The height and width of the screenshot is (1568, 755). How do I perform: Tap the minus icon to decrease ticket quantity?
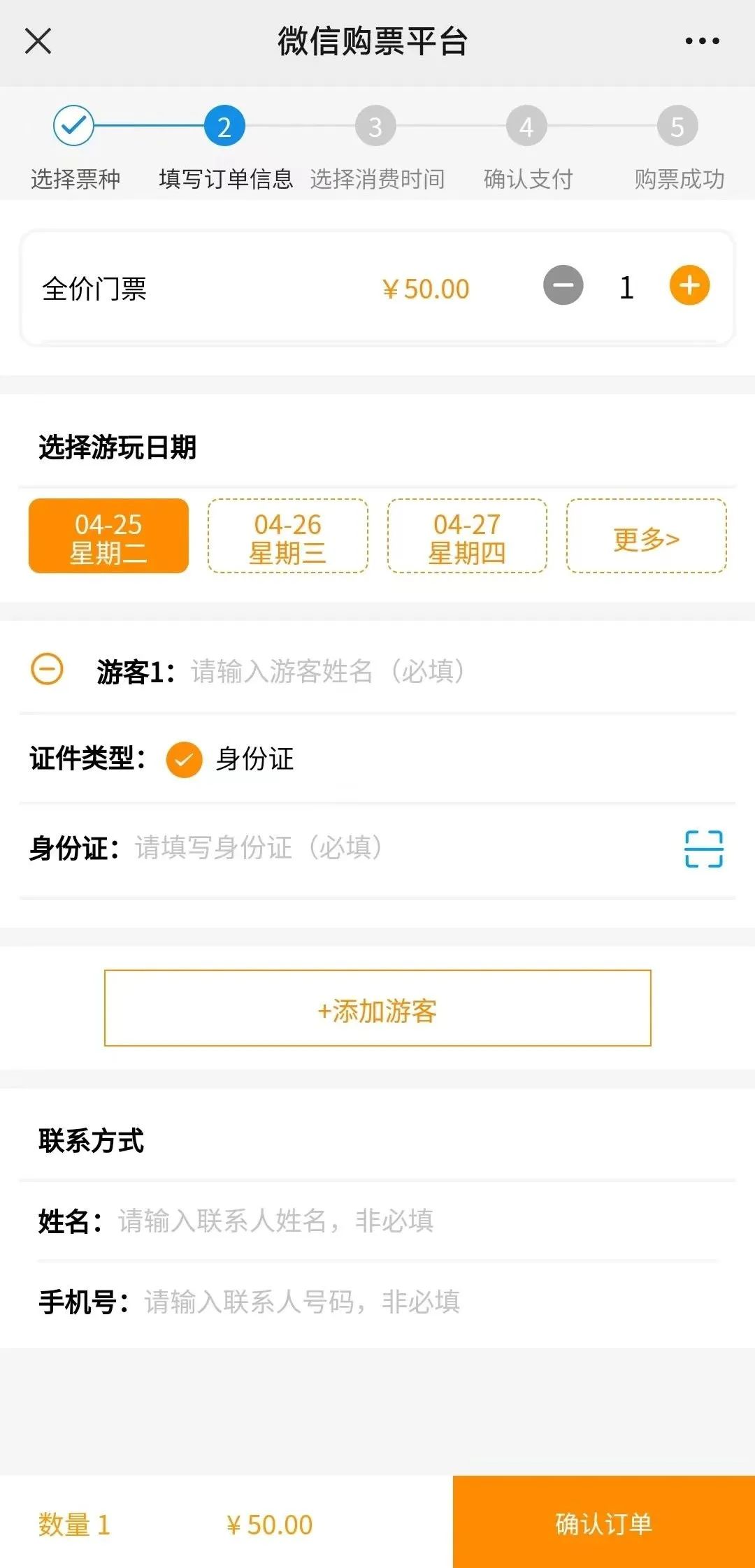(x=563, y=287)
